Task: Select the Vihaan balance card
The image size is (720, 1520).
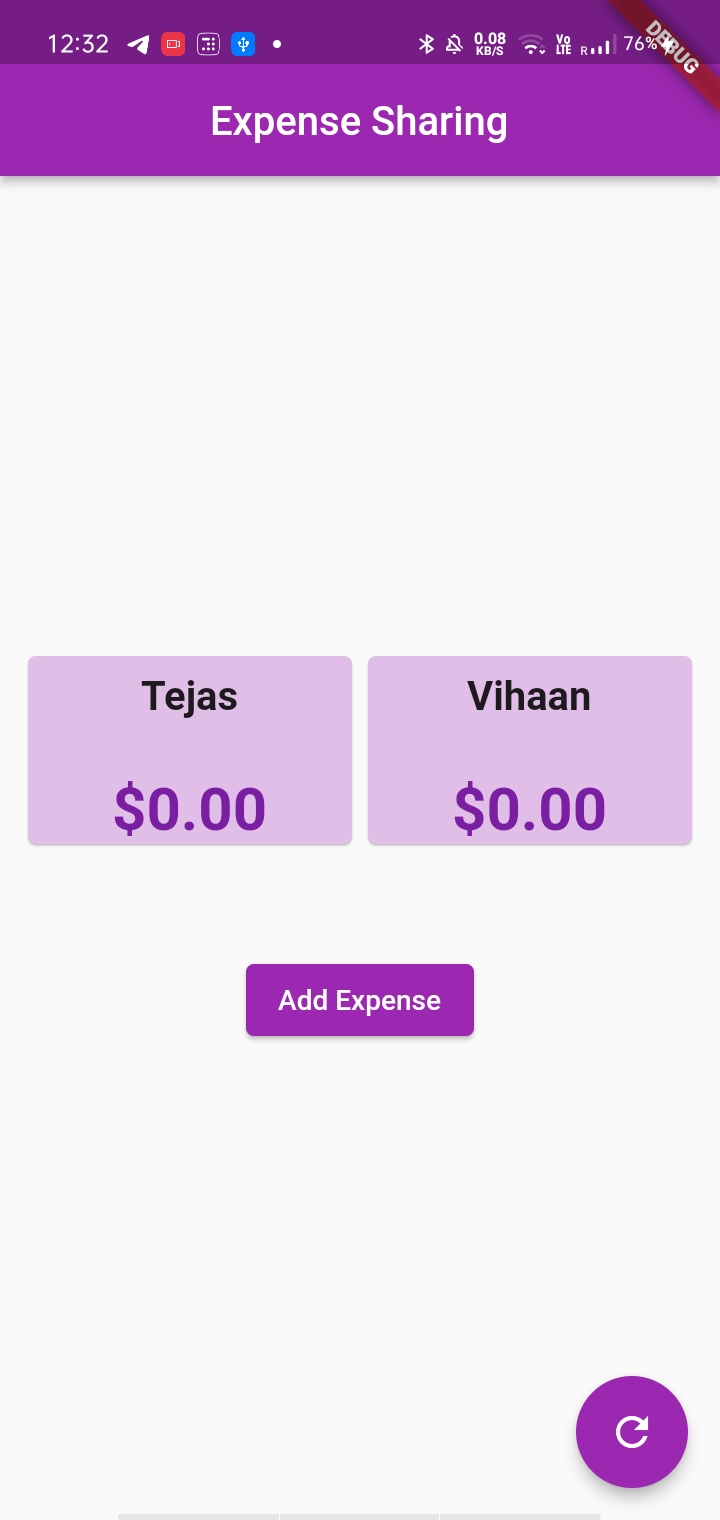Action: click(x=530, y=750)
